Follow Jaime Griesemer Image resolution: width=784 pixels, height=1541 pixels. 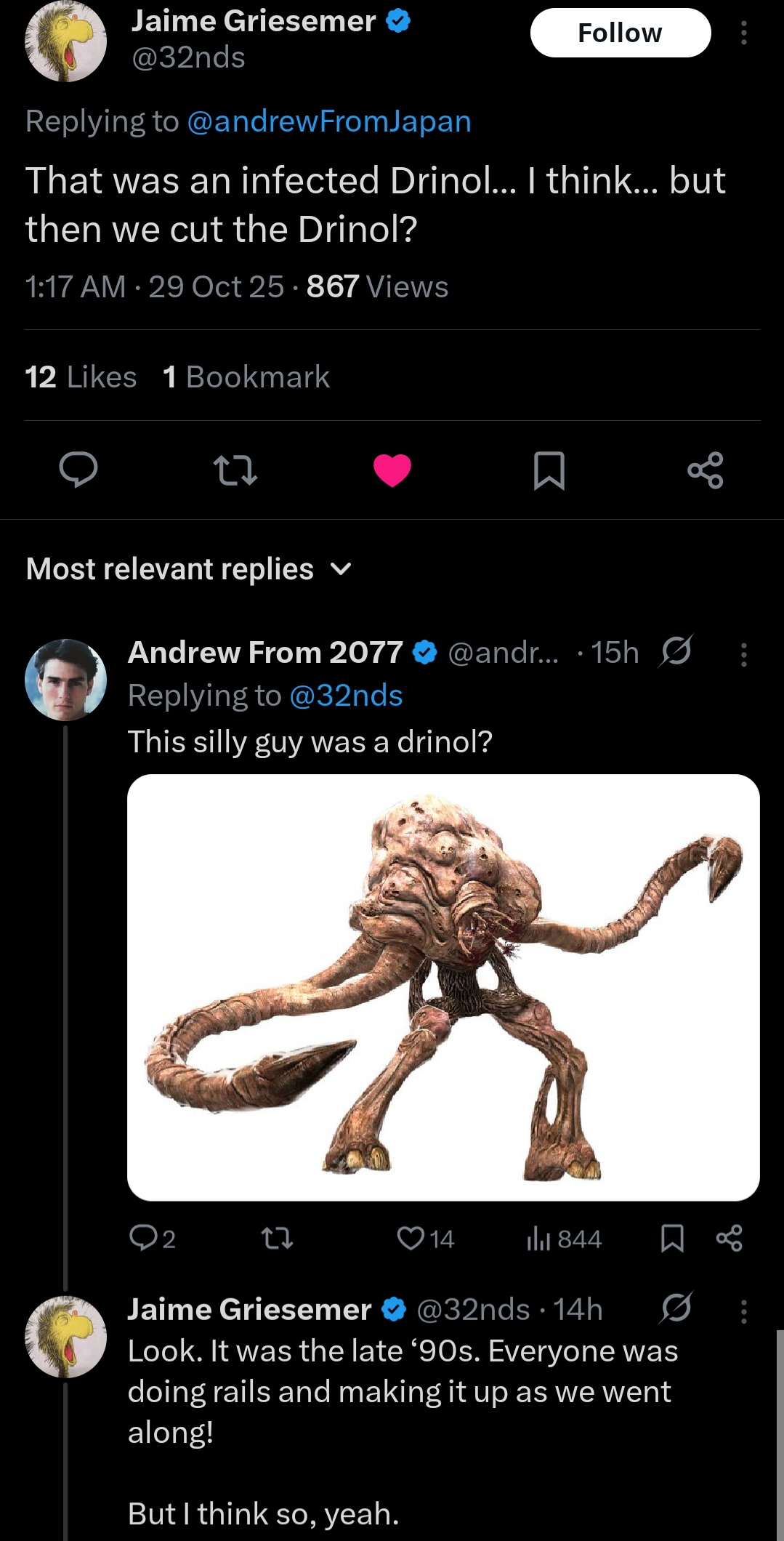click(x=620, y=33)
